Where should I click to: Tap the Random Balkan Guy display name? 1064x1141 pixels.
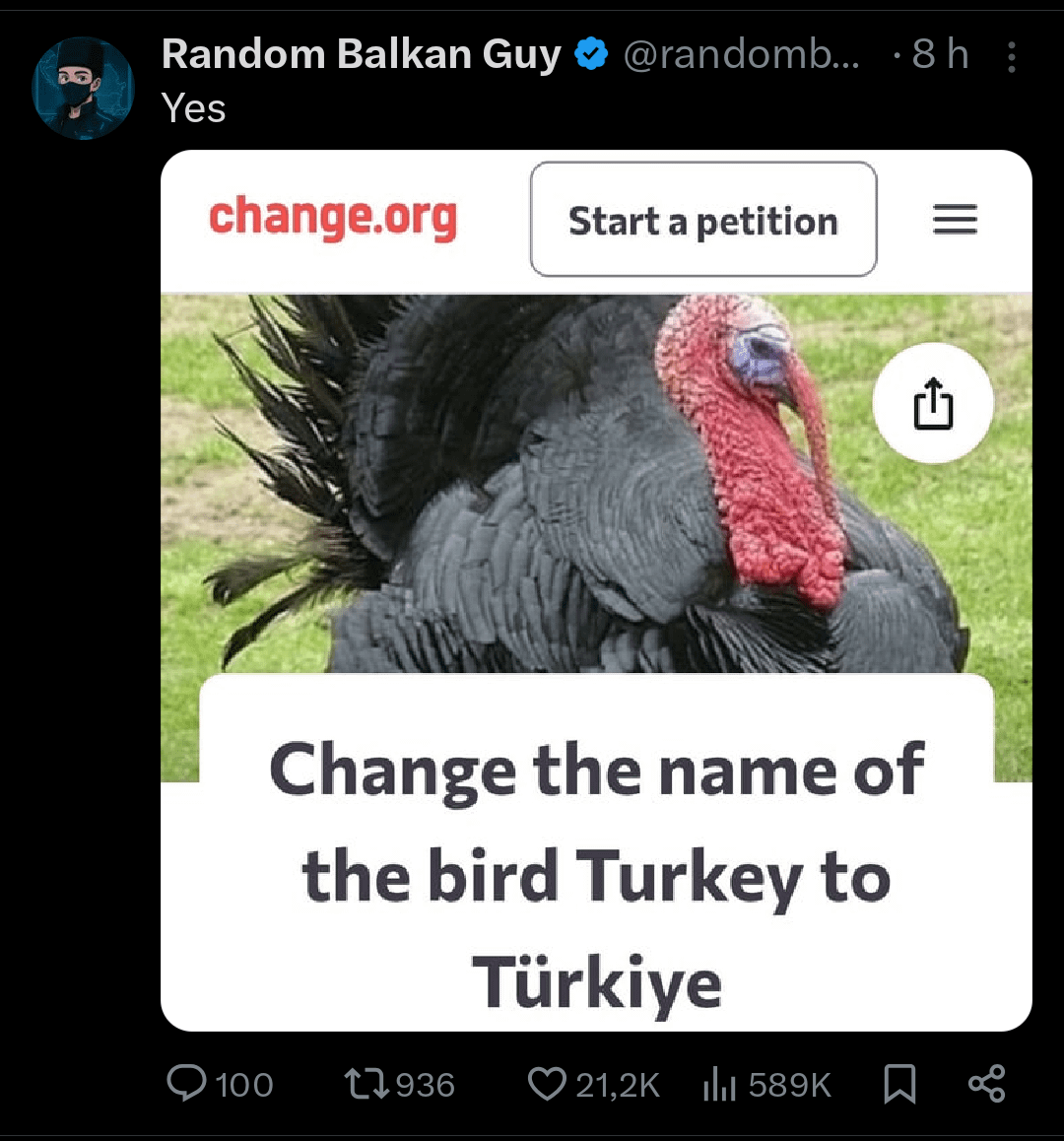pyautogui.click(x=361, y=55)
